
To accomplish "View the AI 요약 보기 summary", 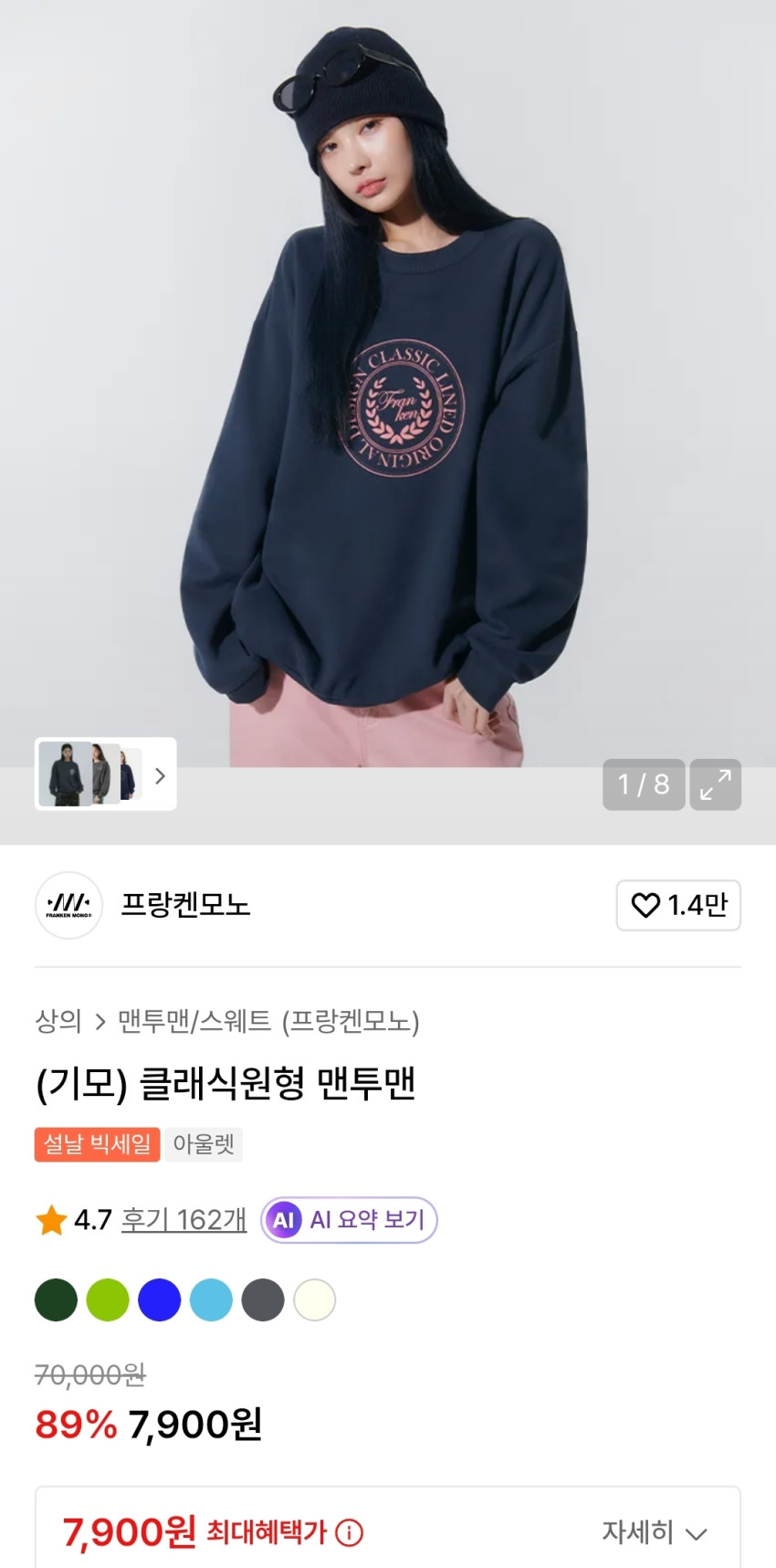I will point(349,1220).
